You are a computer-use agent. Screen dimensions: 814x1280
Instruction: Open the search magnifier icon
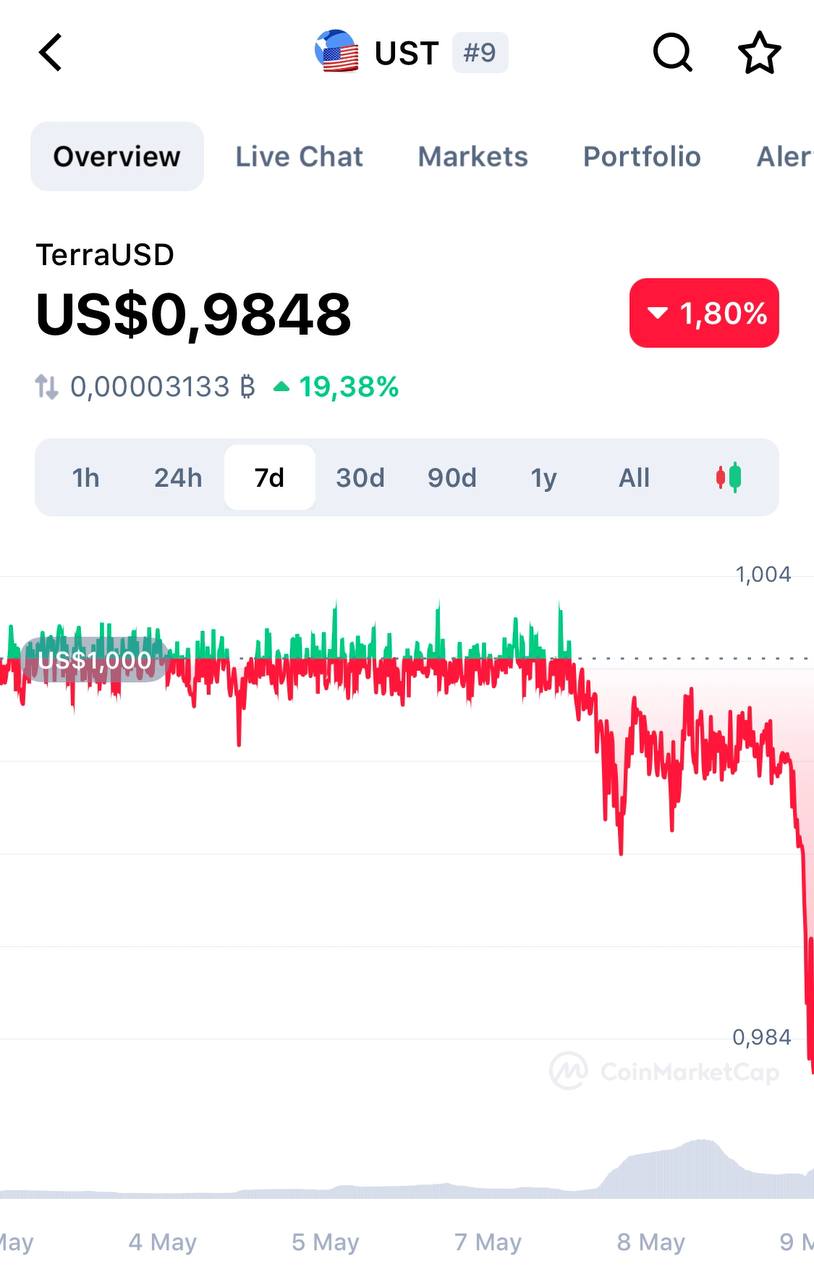click(x=672, y=53)
